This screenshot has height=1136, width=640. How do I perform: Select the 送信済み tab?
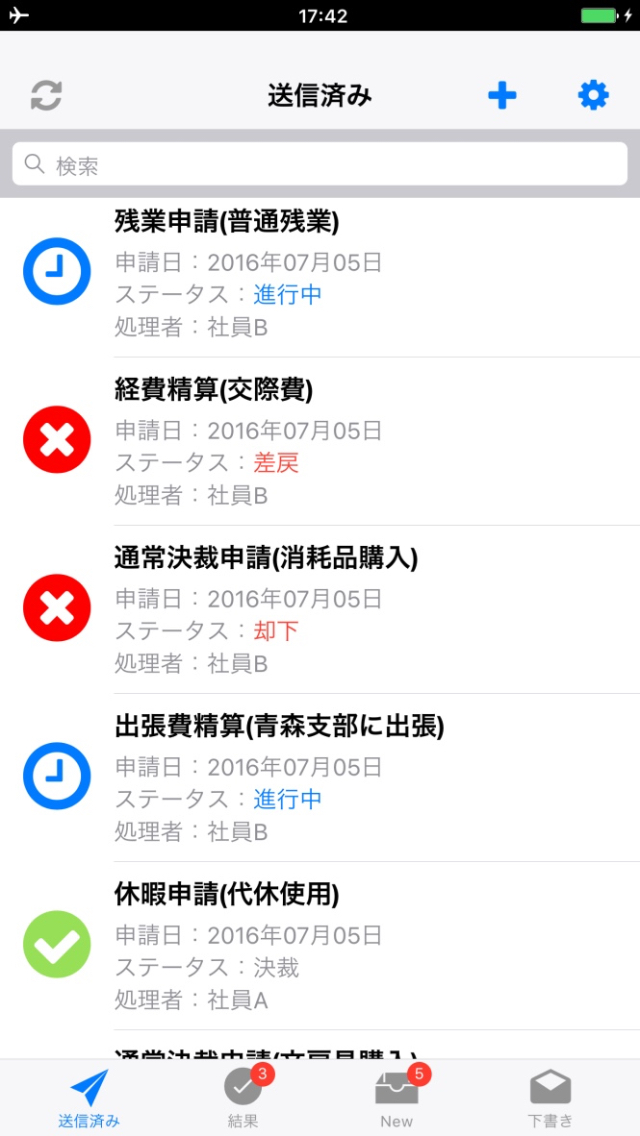pyautogui.click(x=89, y=1097)
